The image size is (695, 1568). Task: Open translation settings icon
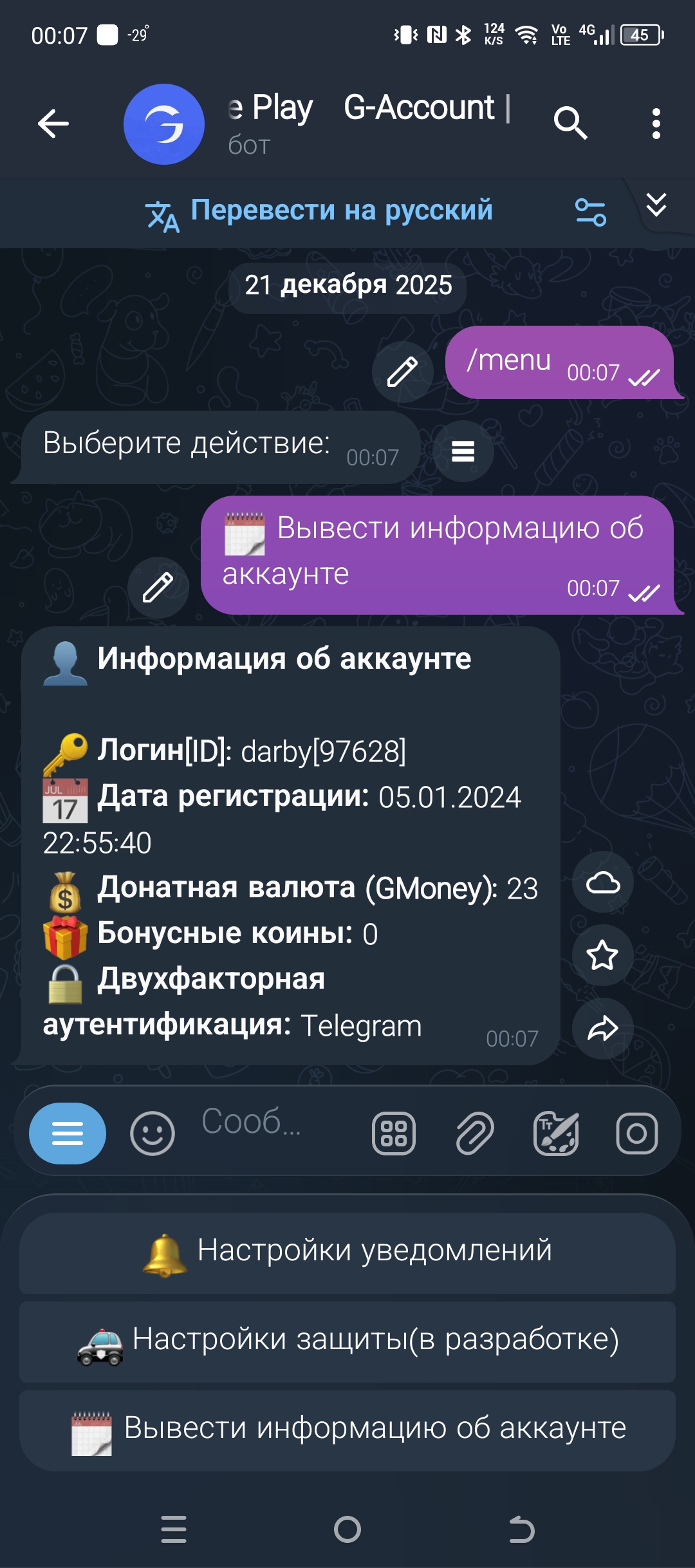[x=590, y=212]
